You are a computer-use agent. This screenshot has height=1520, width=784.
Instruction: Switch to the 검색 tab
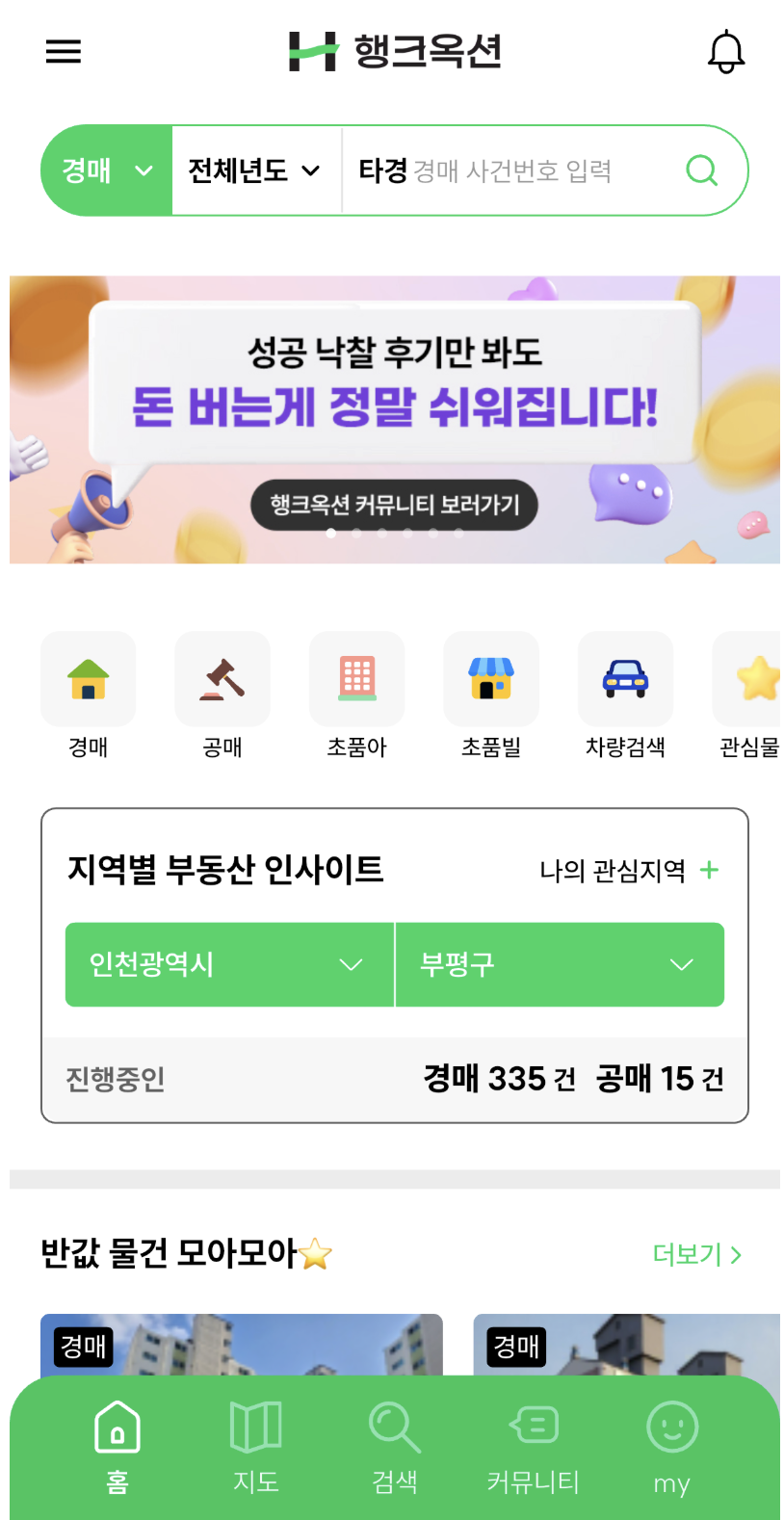coord(395,1445)
